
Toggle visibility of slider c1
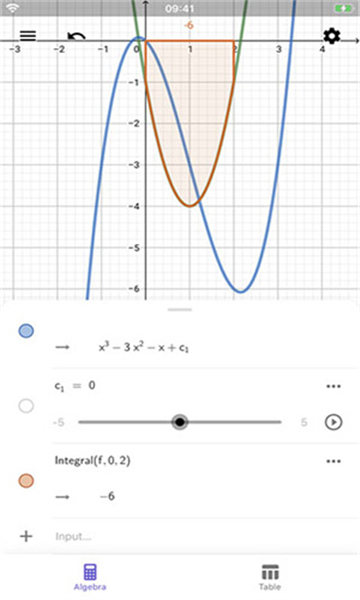tap(26, 406)
